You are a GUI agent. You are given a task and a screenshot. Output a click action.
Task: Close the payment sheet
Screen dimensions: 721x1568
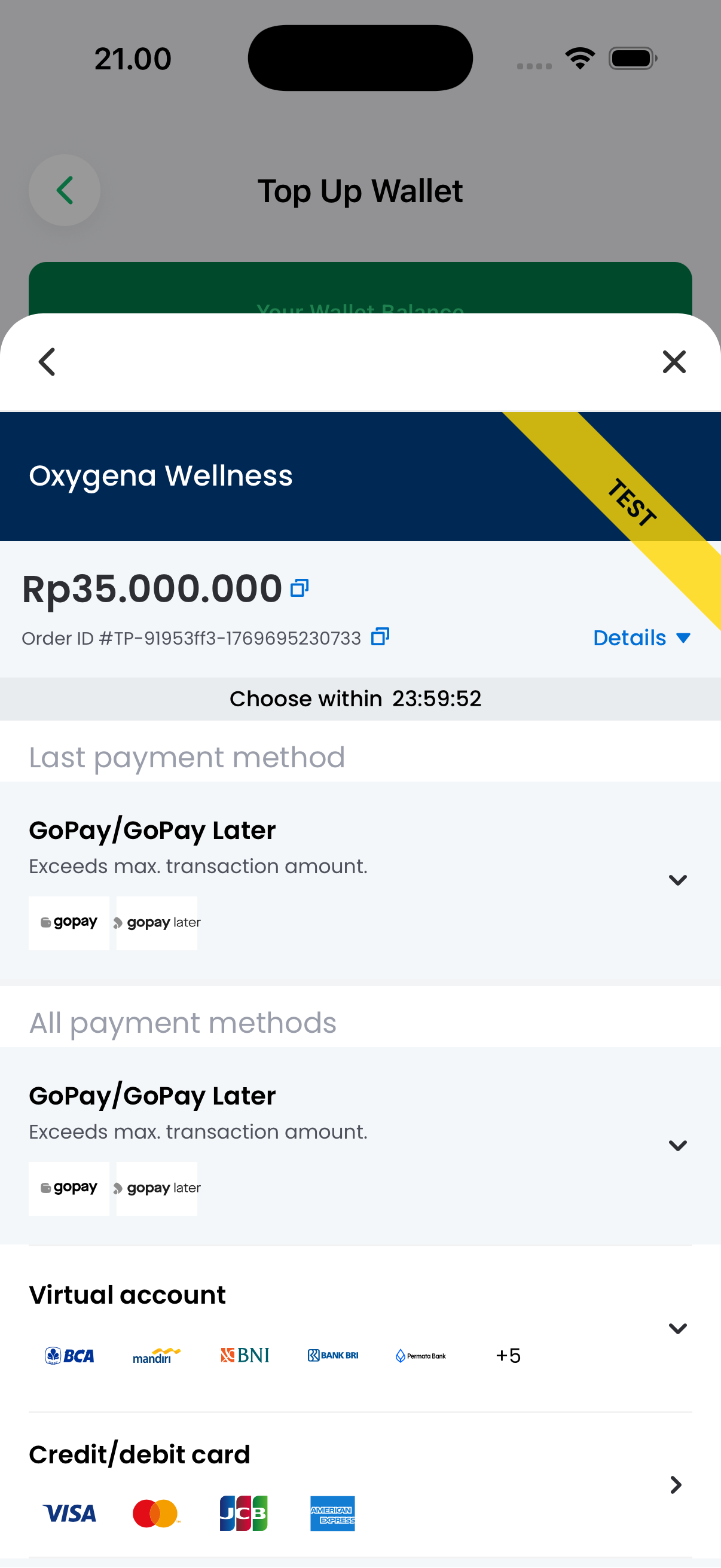click(x=674, y=362)
